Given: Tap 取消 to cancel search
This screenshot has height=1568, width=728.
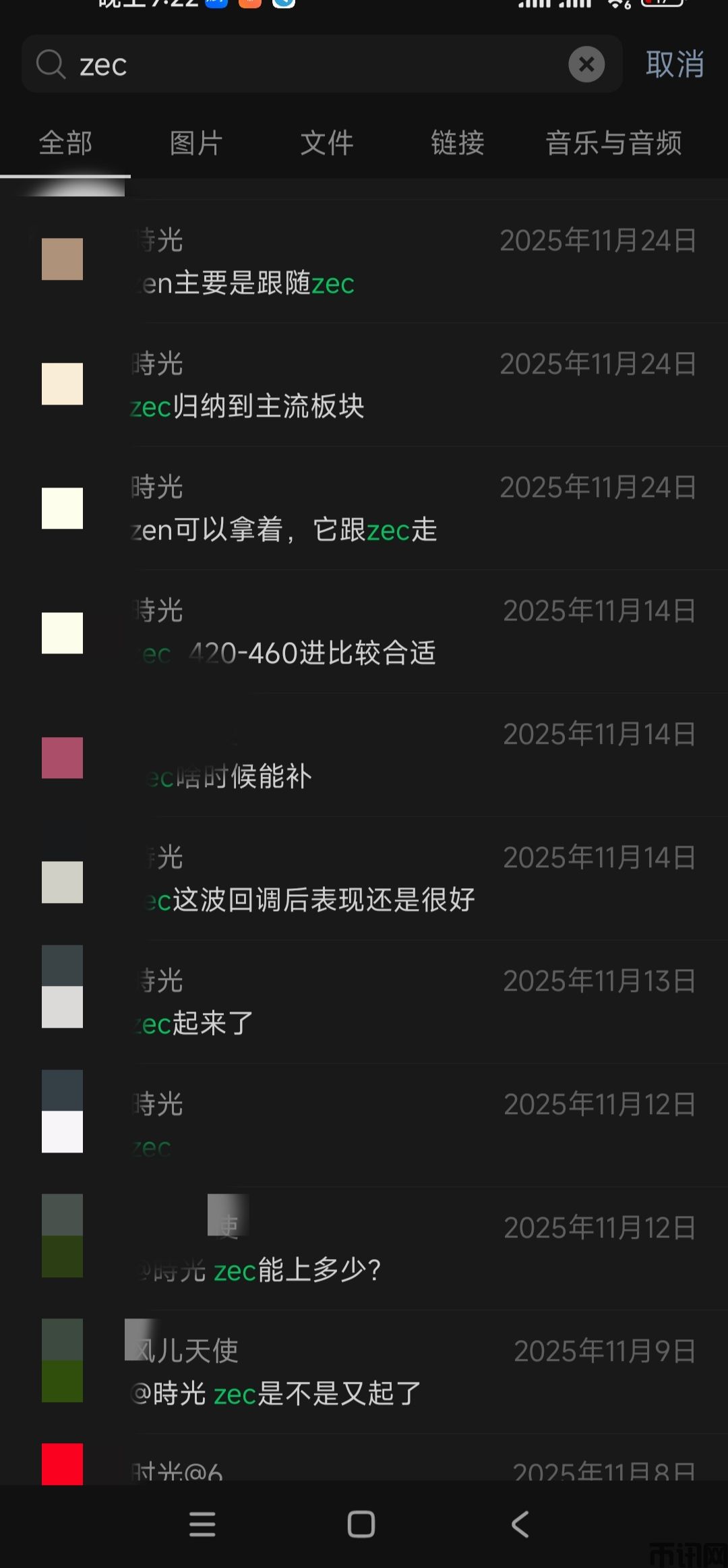Looking at the screenshot, I should (674, 65).
